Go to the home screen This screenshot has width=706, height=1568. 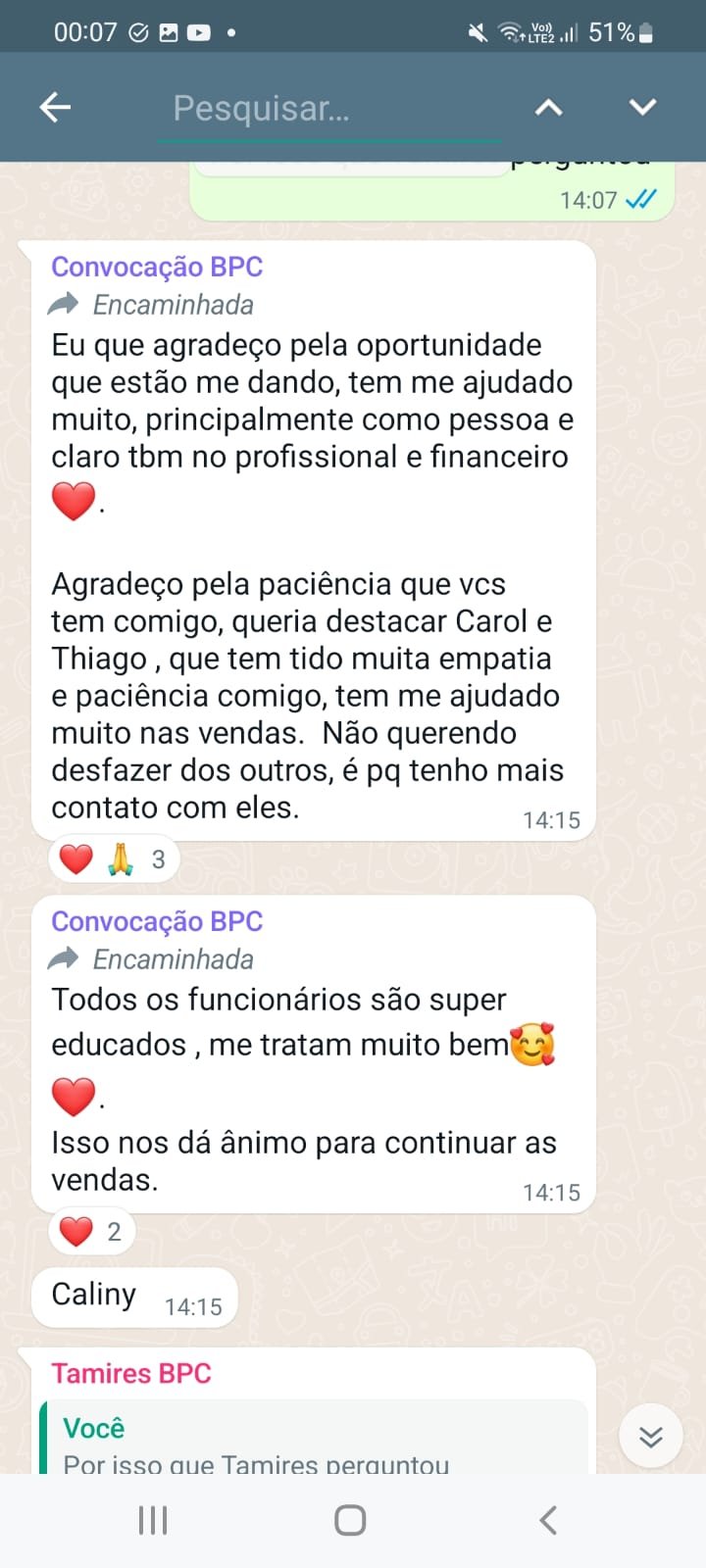(350, 1520)
